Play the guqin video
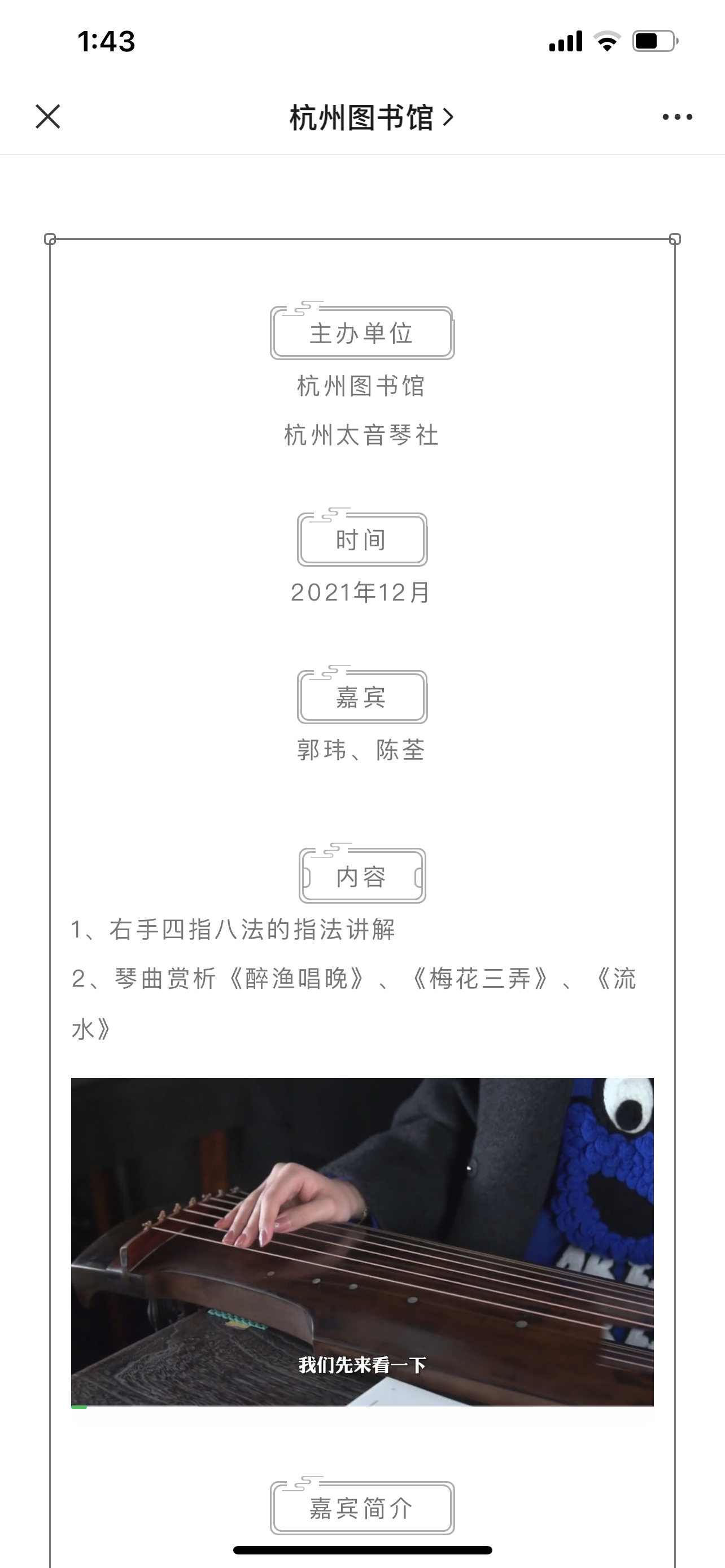 pos(362,1242)
